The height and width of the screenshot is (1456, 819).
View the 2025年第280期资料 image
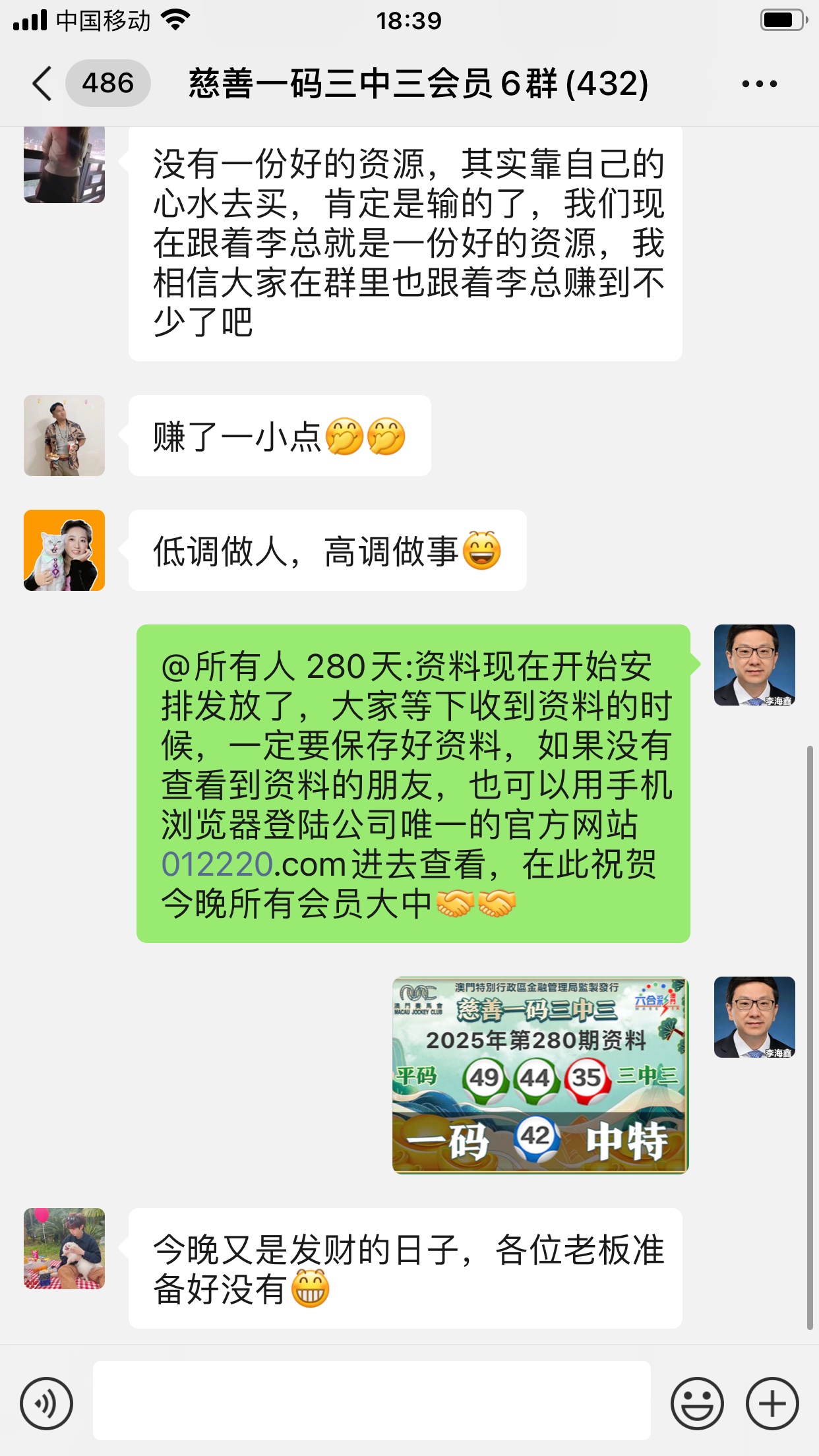pyautogui.click(x=540, y=1075)
